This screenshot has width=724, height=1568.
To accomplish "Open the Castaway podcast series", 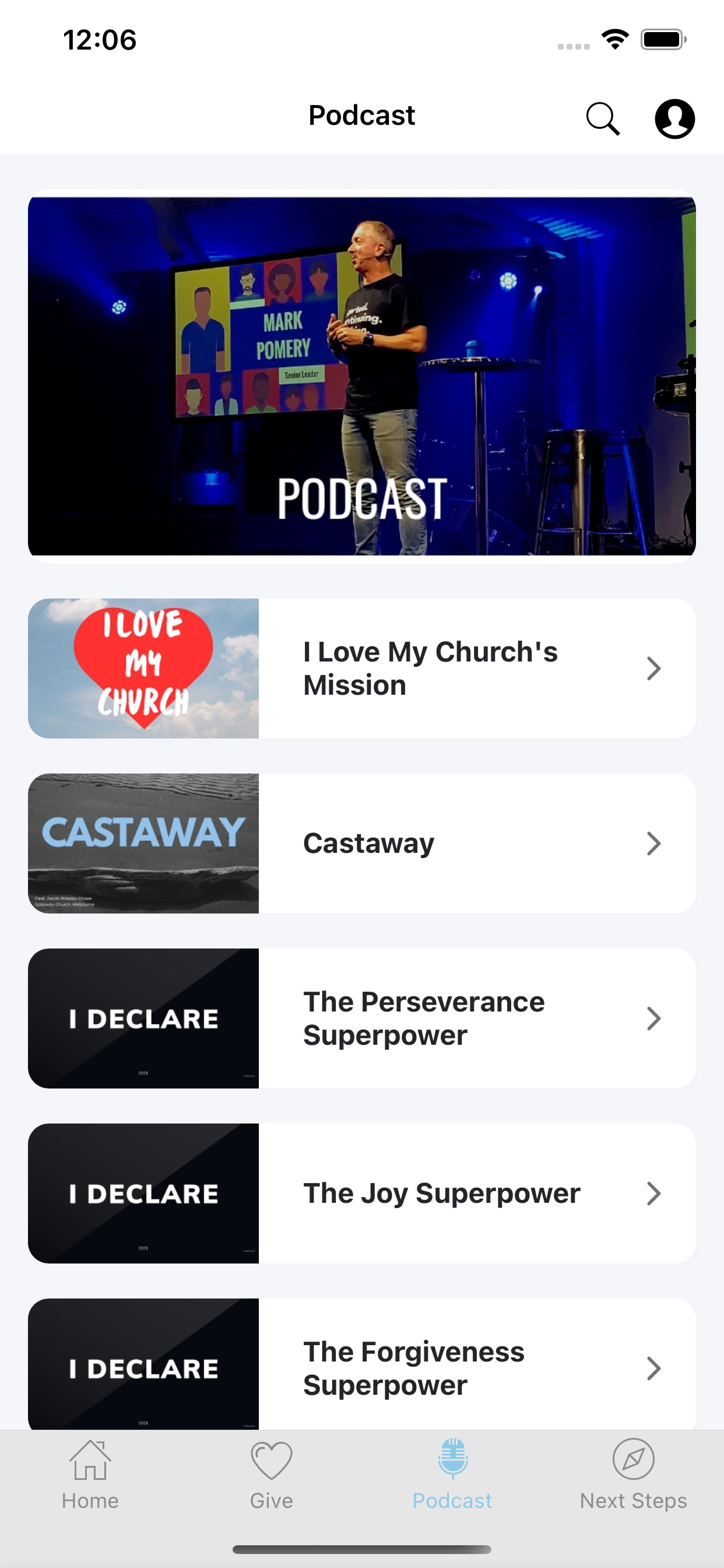I will pyautogui.click(x=362, y=843).
